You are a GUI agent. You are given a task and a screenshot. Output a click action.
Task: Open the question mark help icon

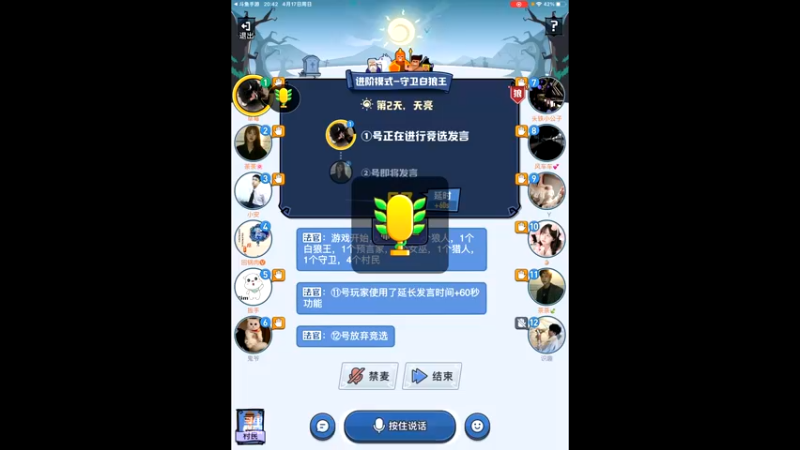553,27
